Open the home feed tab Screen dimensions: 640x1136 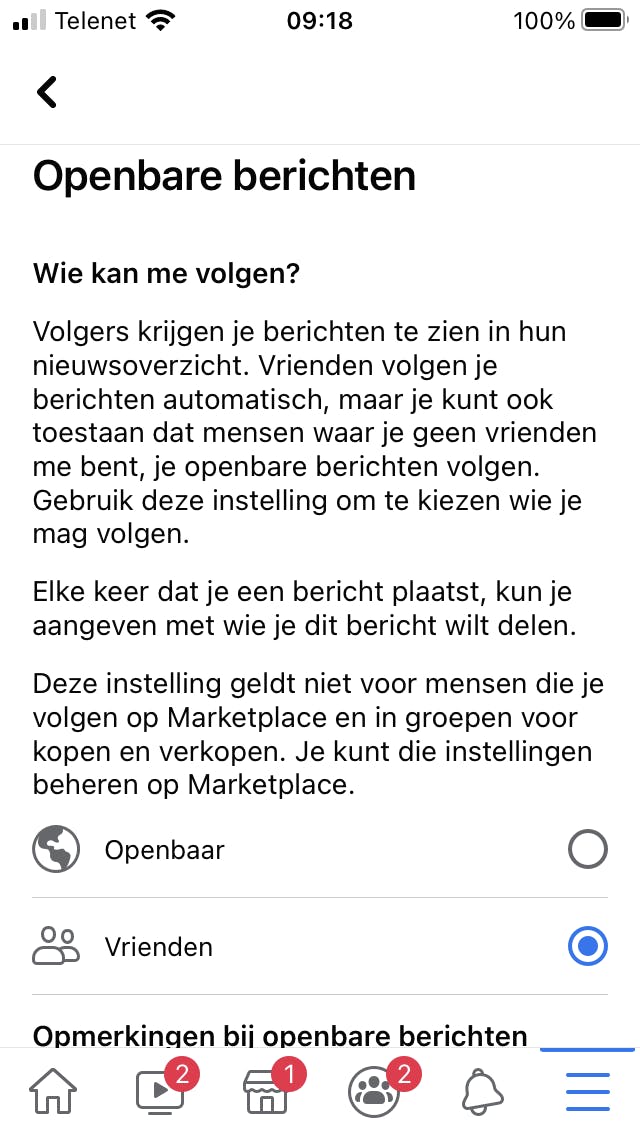click(x=53, y=1091)
